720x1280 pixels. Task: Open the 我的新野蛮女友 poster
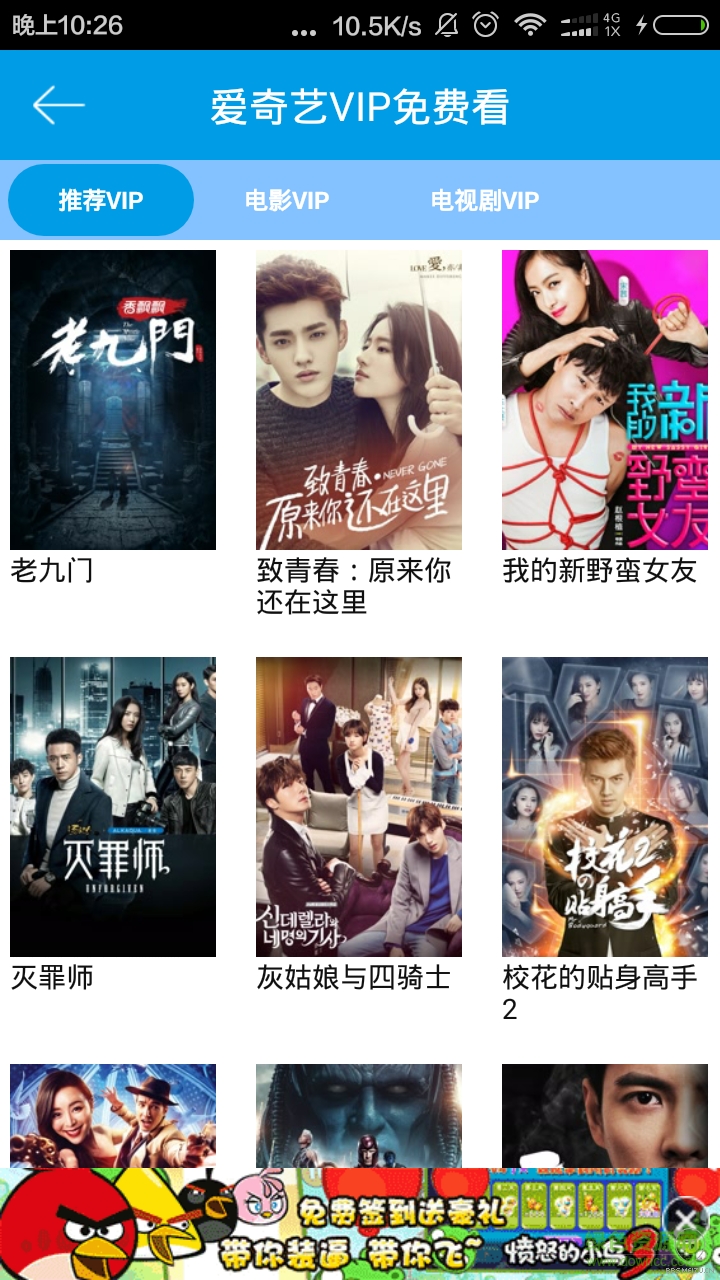tap(604, 400)
